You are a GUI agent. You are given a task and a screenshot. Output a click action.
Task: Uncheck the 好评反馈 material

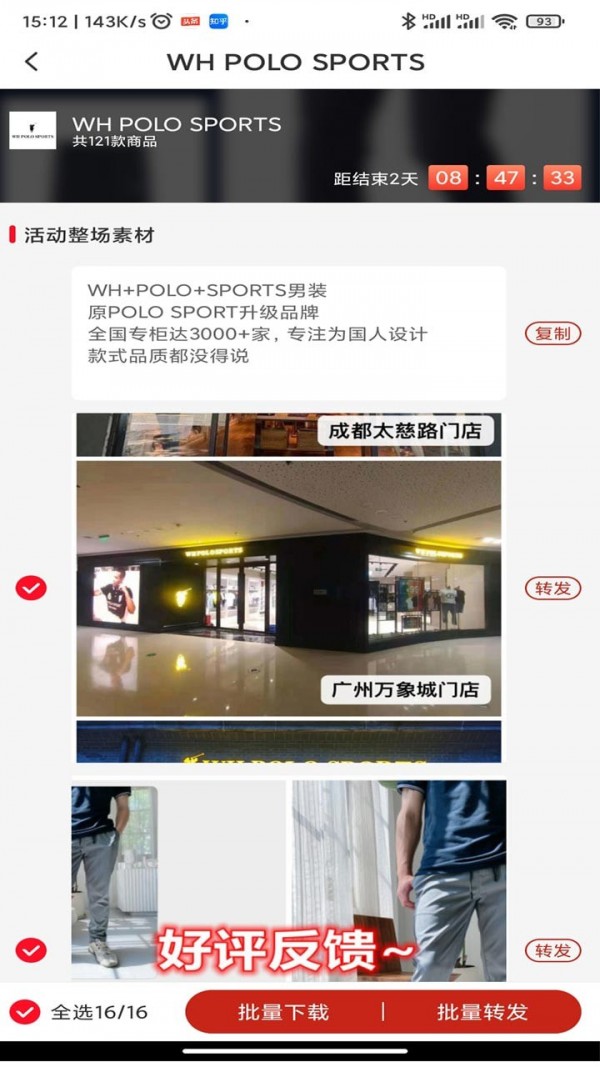click(31, 950)
